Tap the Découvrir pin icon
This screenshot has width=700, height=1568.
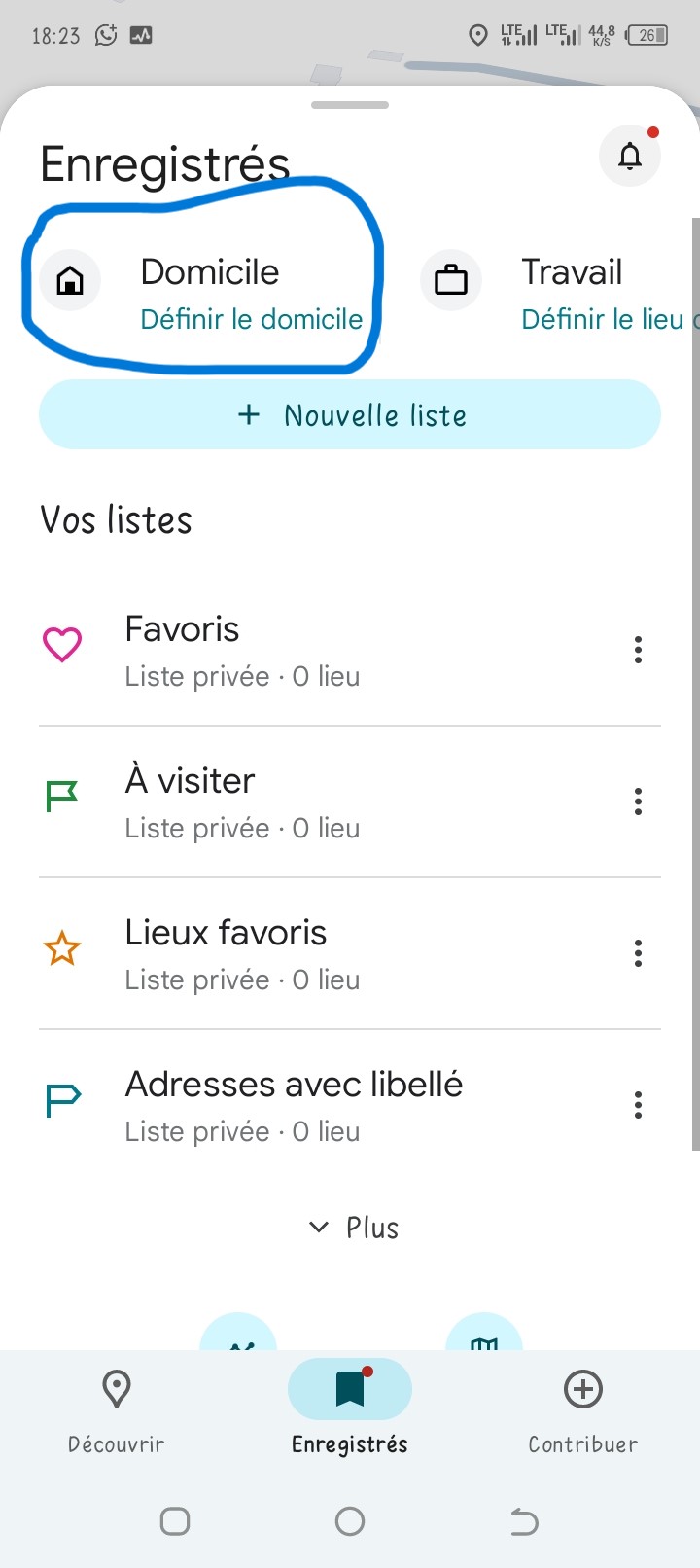116,1389
